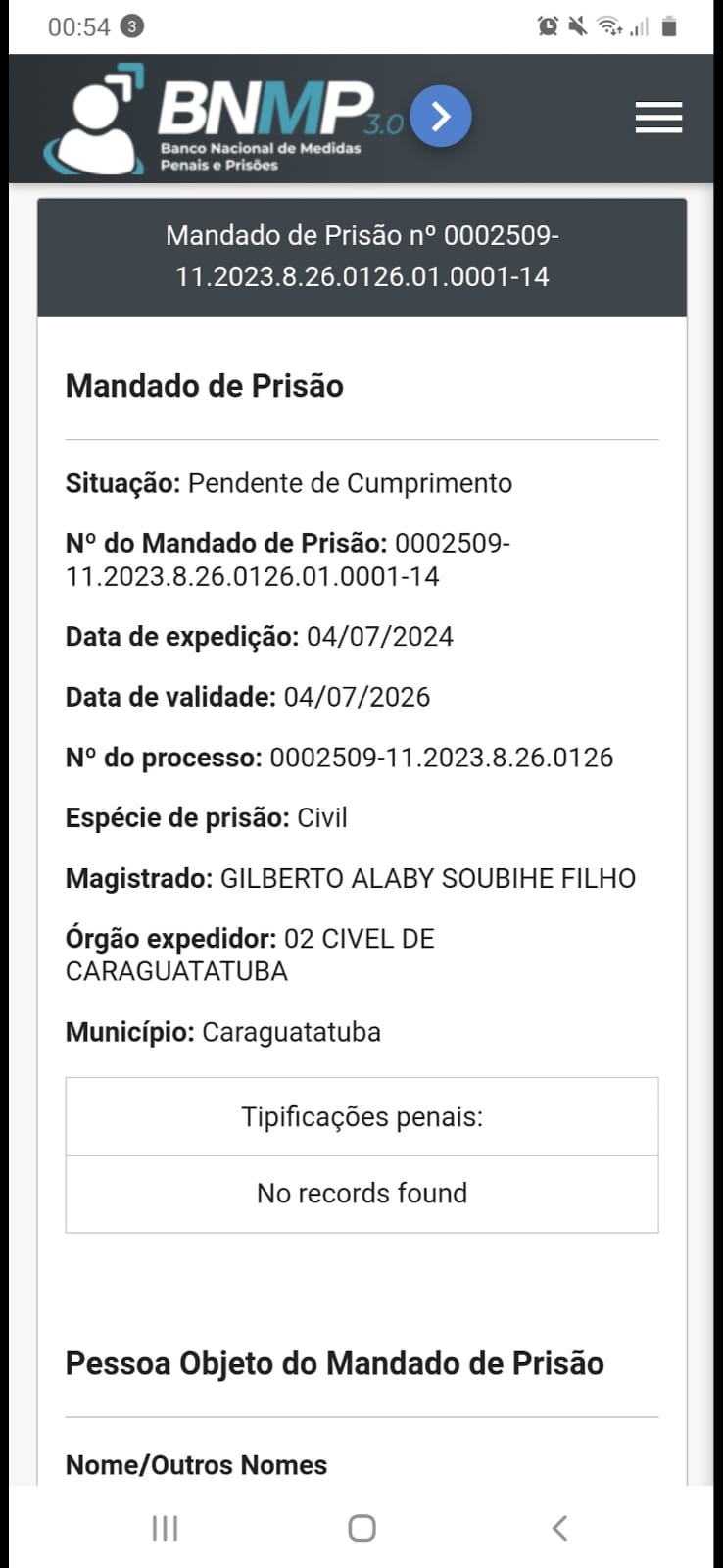This screenshot has width=723, height=1568.
Task: Open the hamburger menu
Action: tap(658, 118)
